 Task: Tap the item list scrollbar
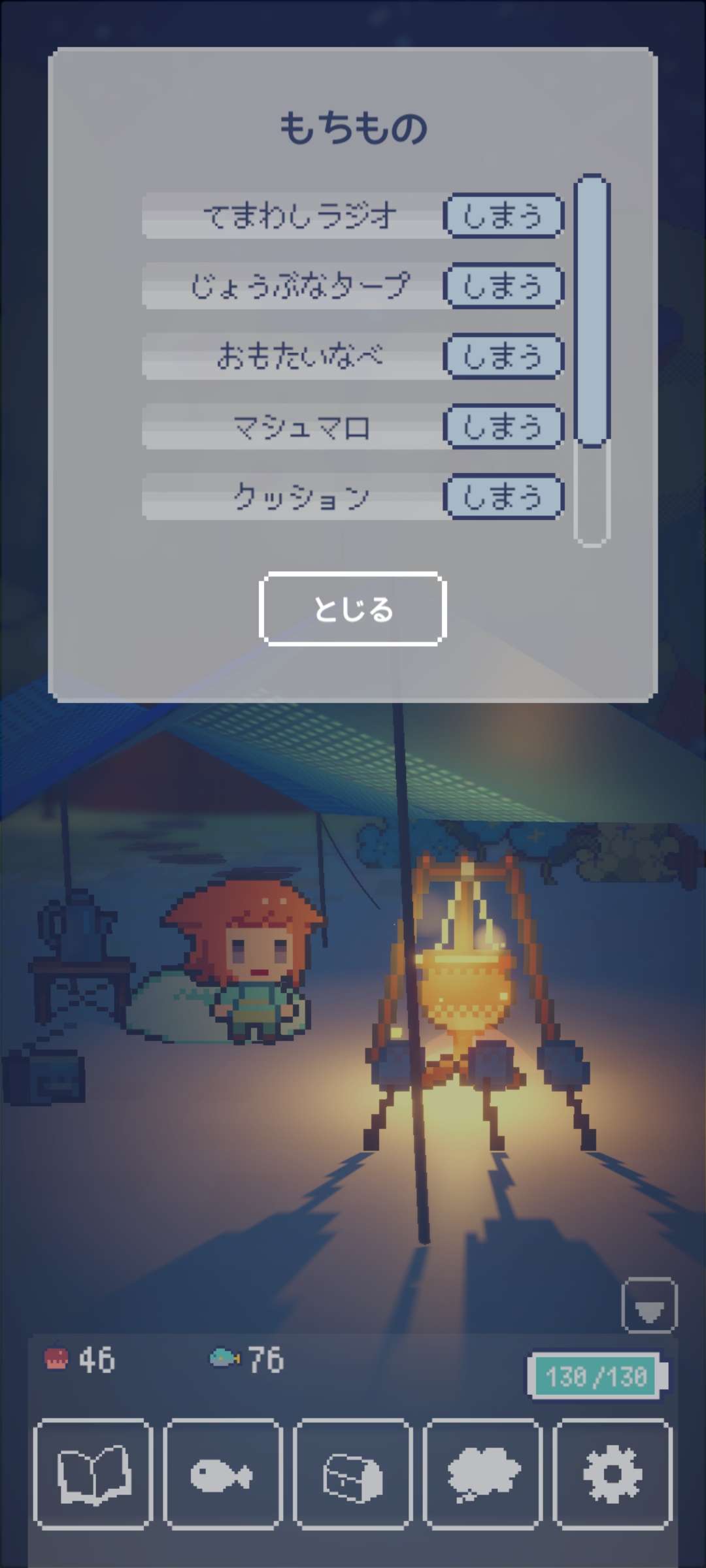[592, 359]
